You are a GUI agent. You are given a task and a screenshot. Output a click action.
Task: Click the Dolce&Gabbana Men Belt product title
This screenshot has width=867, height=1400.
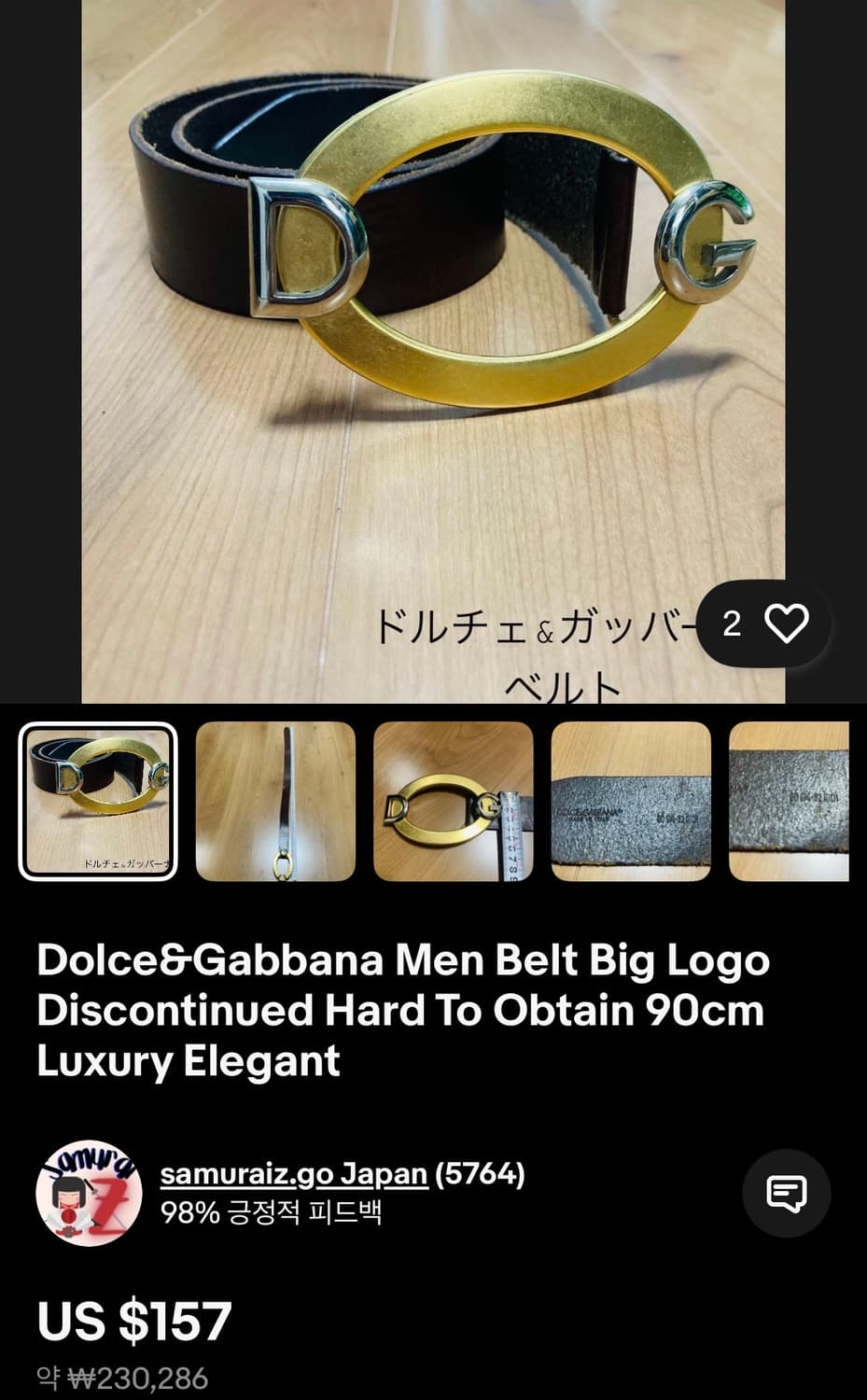click(x=399, y=1010)
